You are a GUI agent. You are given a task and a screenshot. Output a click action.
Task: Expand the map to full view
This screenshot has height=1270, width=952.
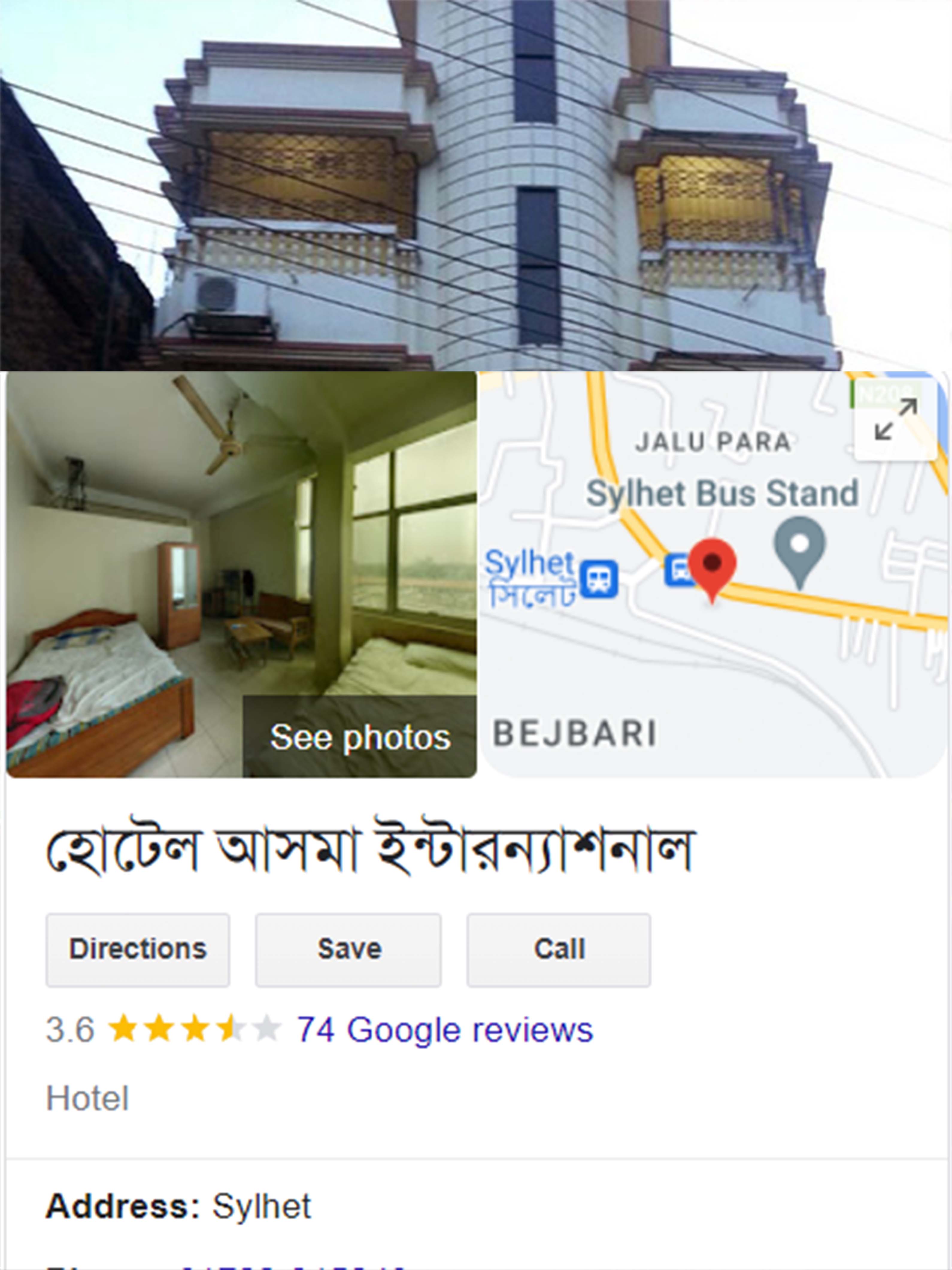895,420
